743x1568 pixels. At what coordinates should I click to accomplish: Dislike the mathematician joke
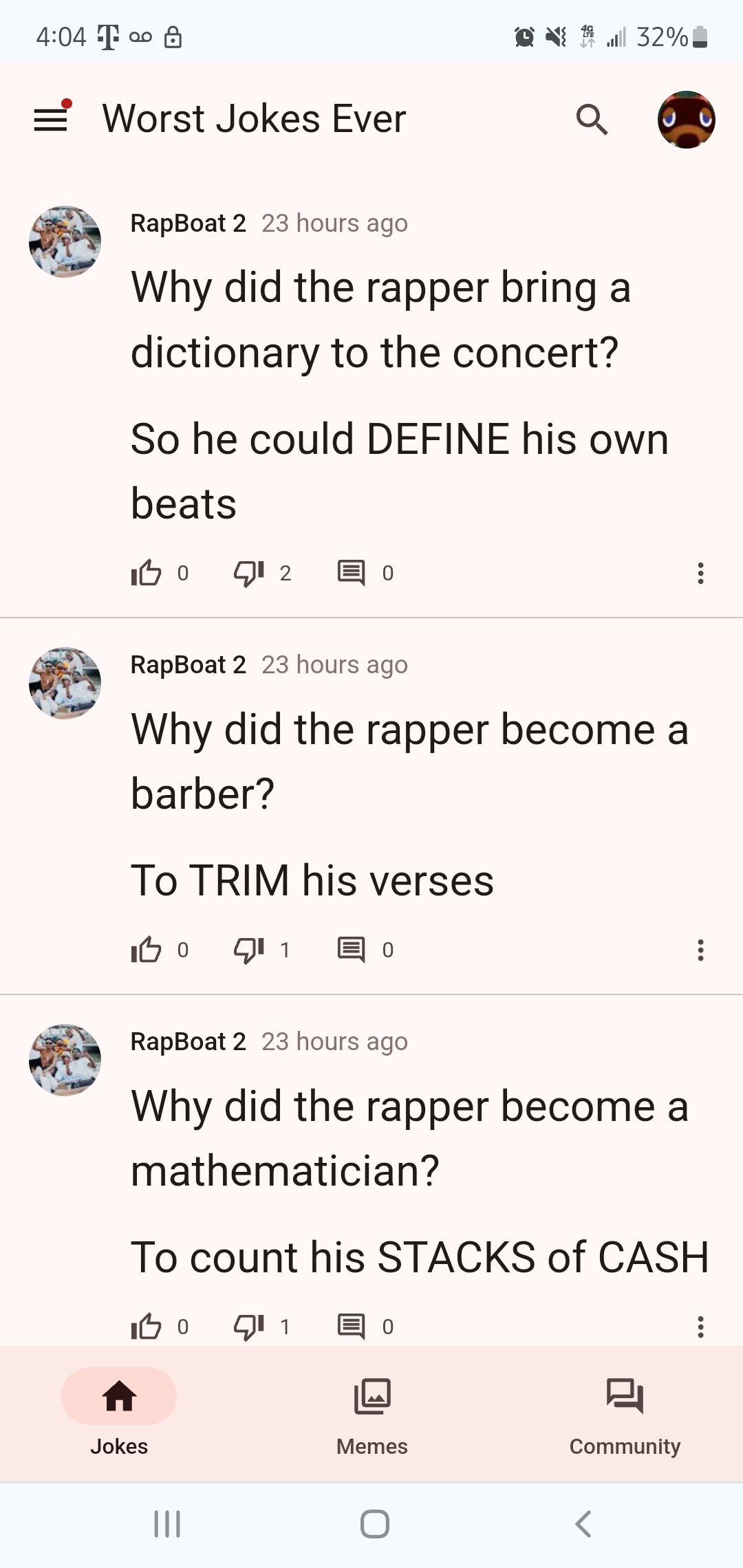point(248,1327)
